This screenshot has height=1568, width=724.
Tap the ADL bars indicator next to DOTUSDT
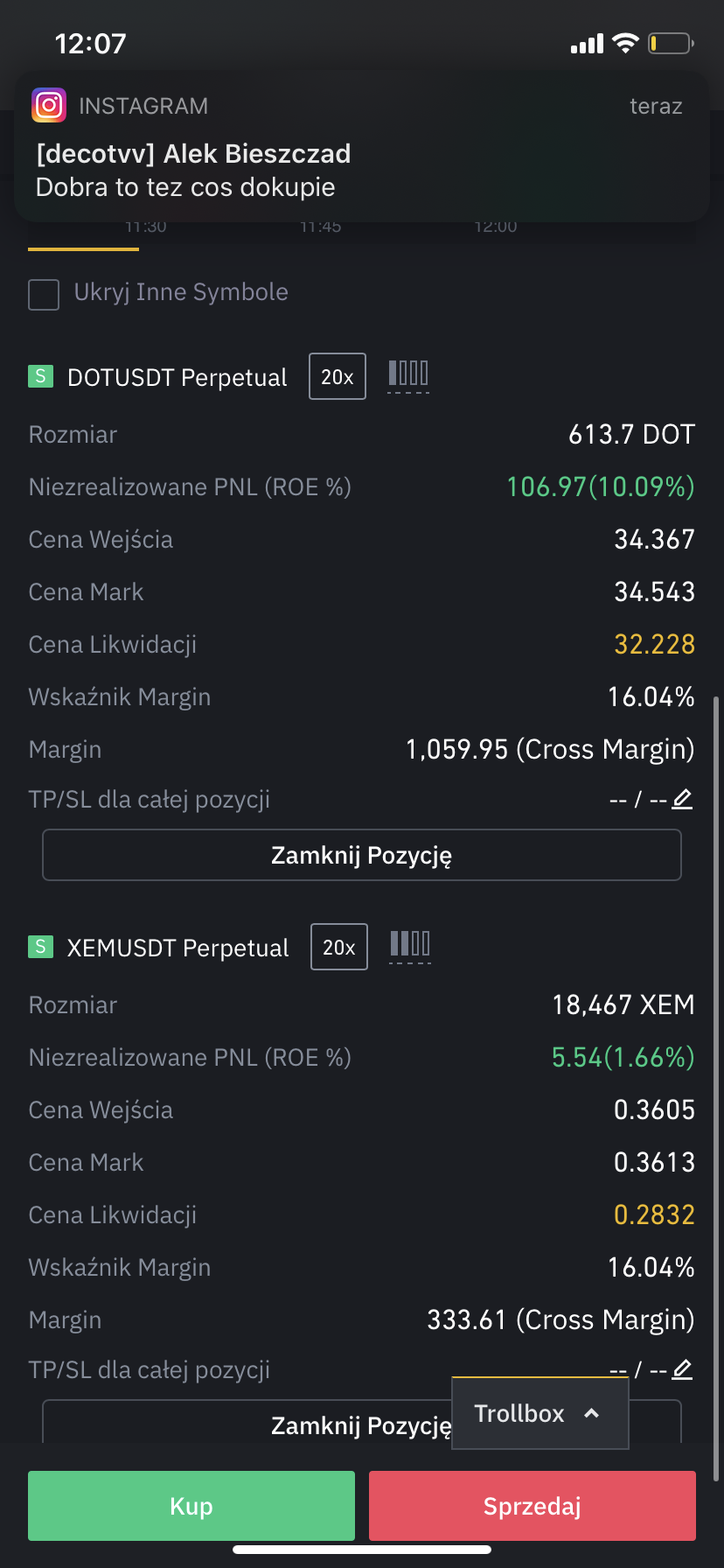(x=408, y=374)
